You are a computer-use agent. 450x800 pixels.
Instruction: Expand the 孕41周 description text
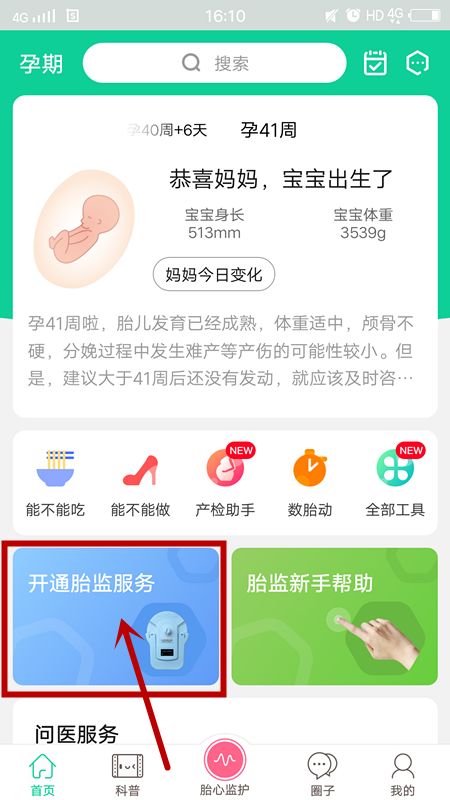tap(220, 351)
